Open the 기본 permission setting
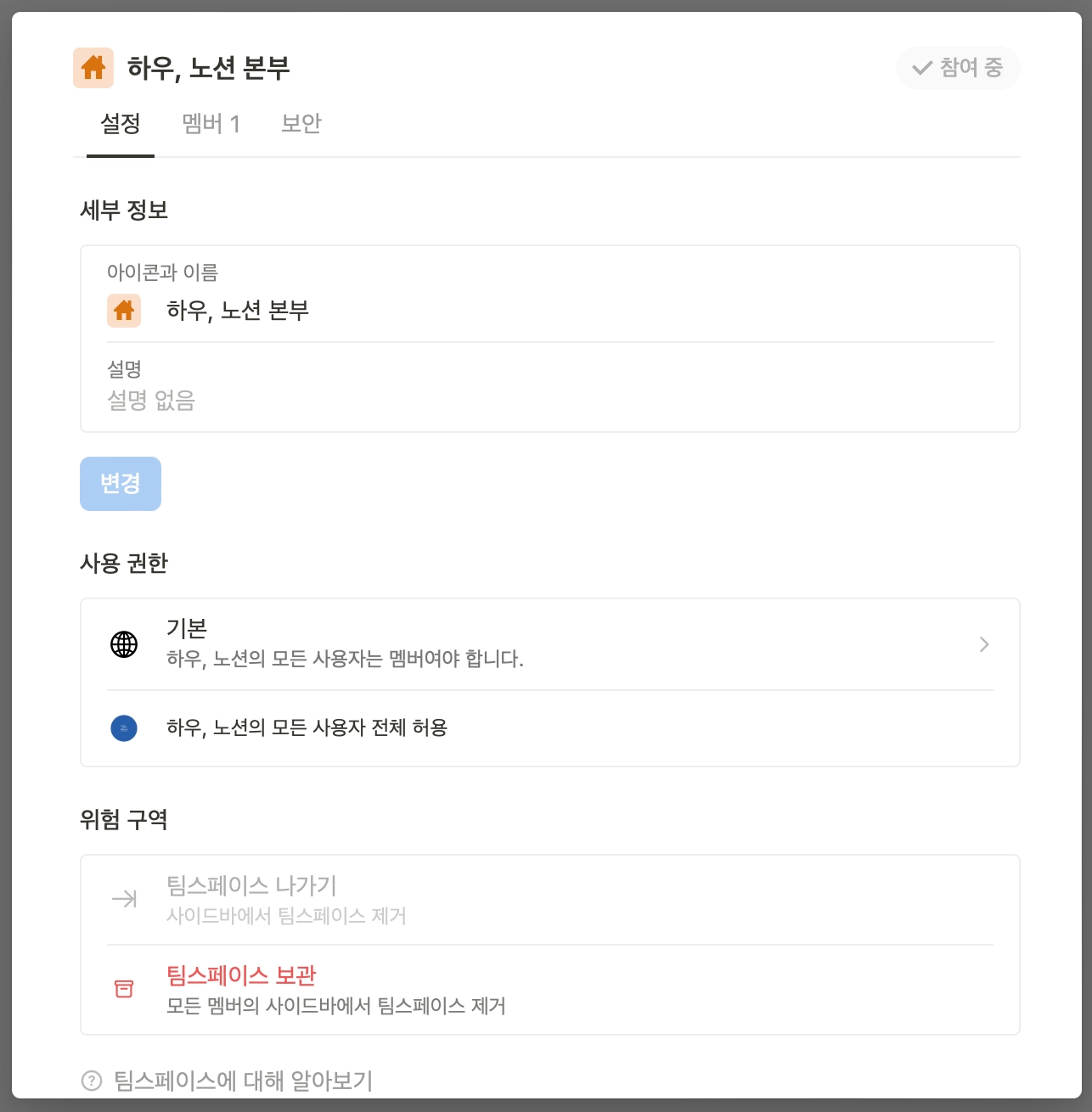1092x1112 pixels. coord(549,644)
